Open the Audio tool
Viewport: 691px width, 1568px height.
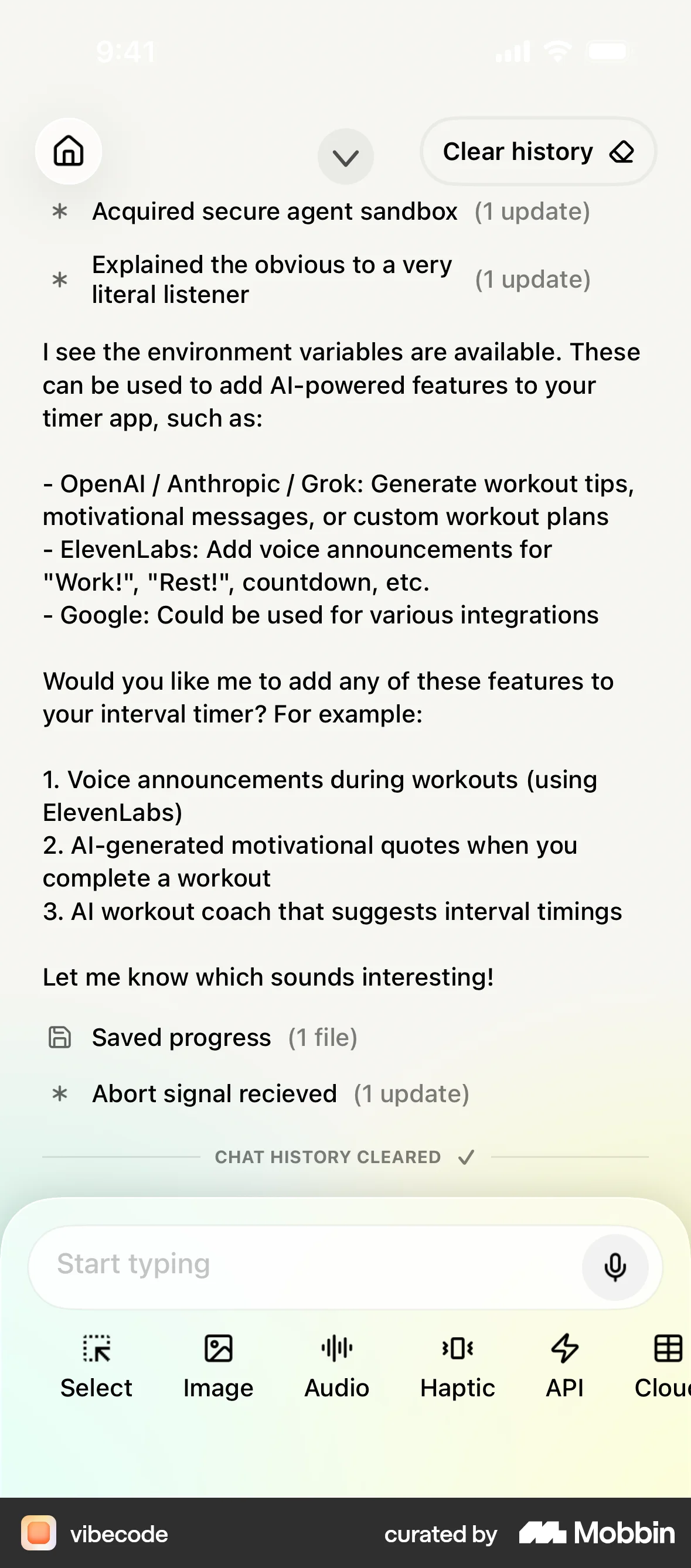336,1364
